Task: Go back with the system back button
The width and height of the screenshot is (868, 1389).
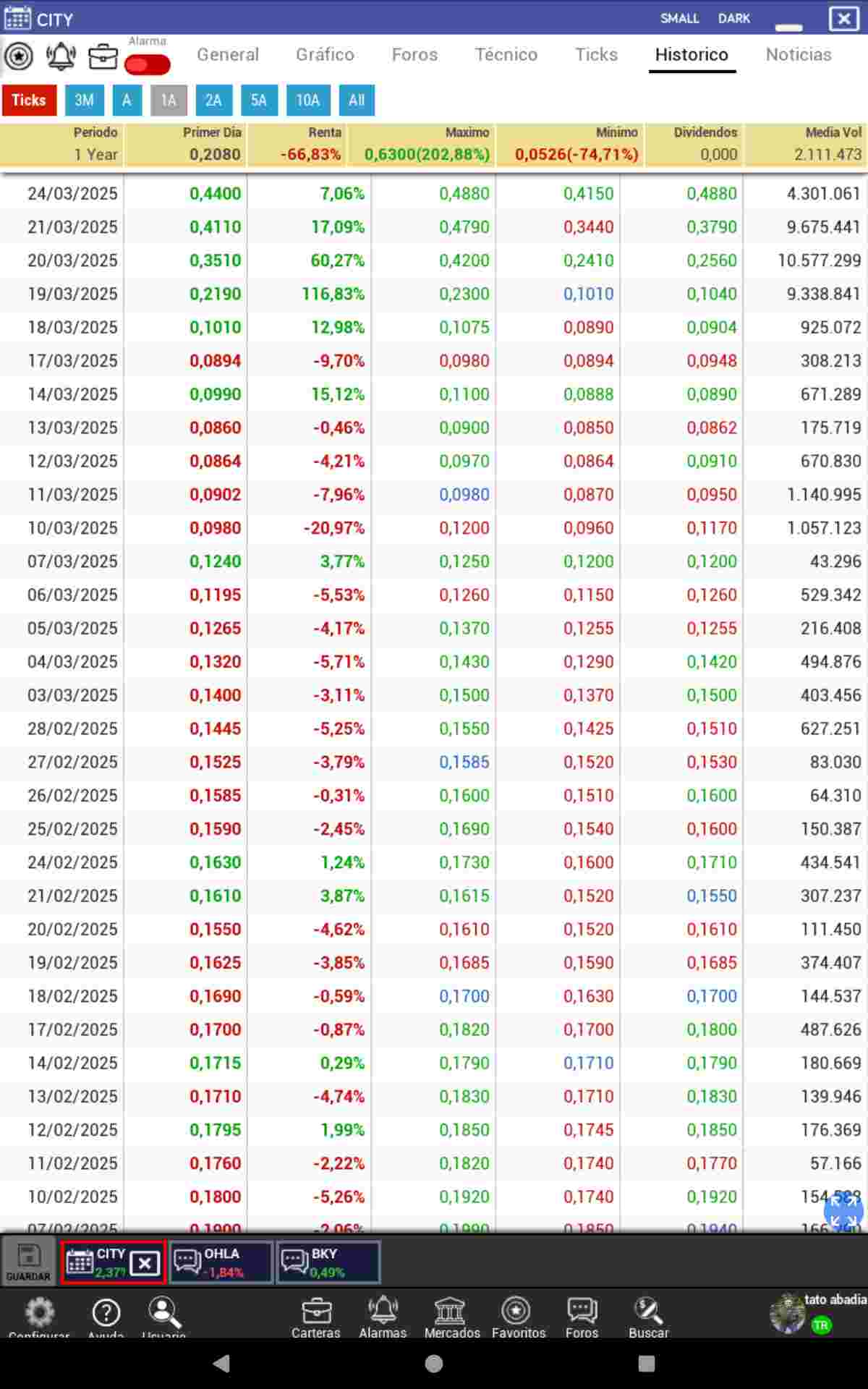Action: pyautogui.click(x=221, y=1364)
